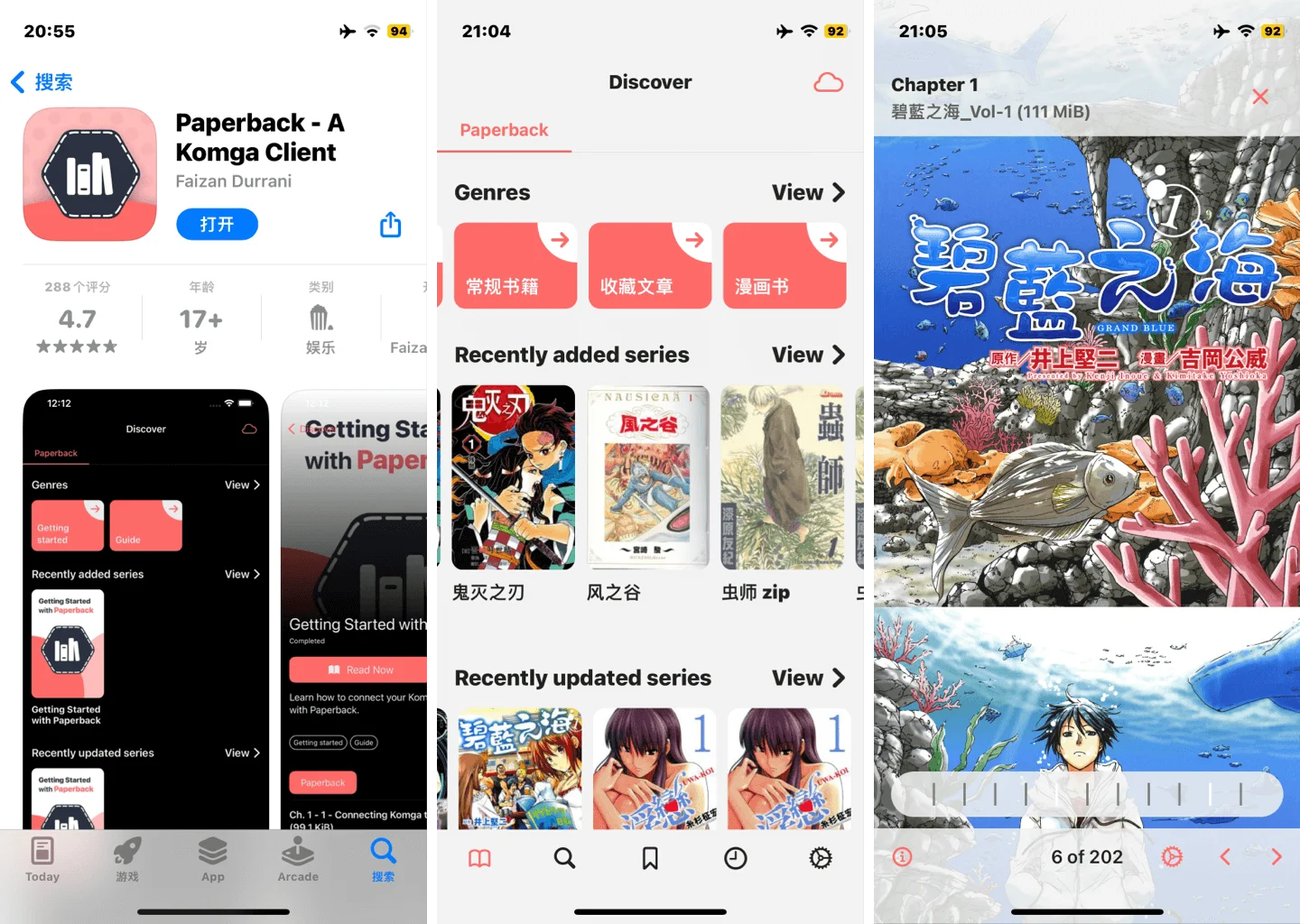The image size is (1300, 924).
Task: Switch to the Today tab
Action: click(42, 858)
